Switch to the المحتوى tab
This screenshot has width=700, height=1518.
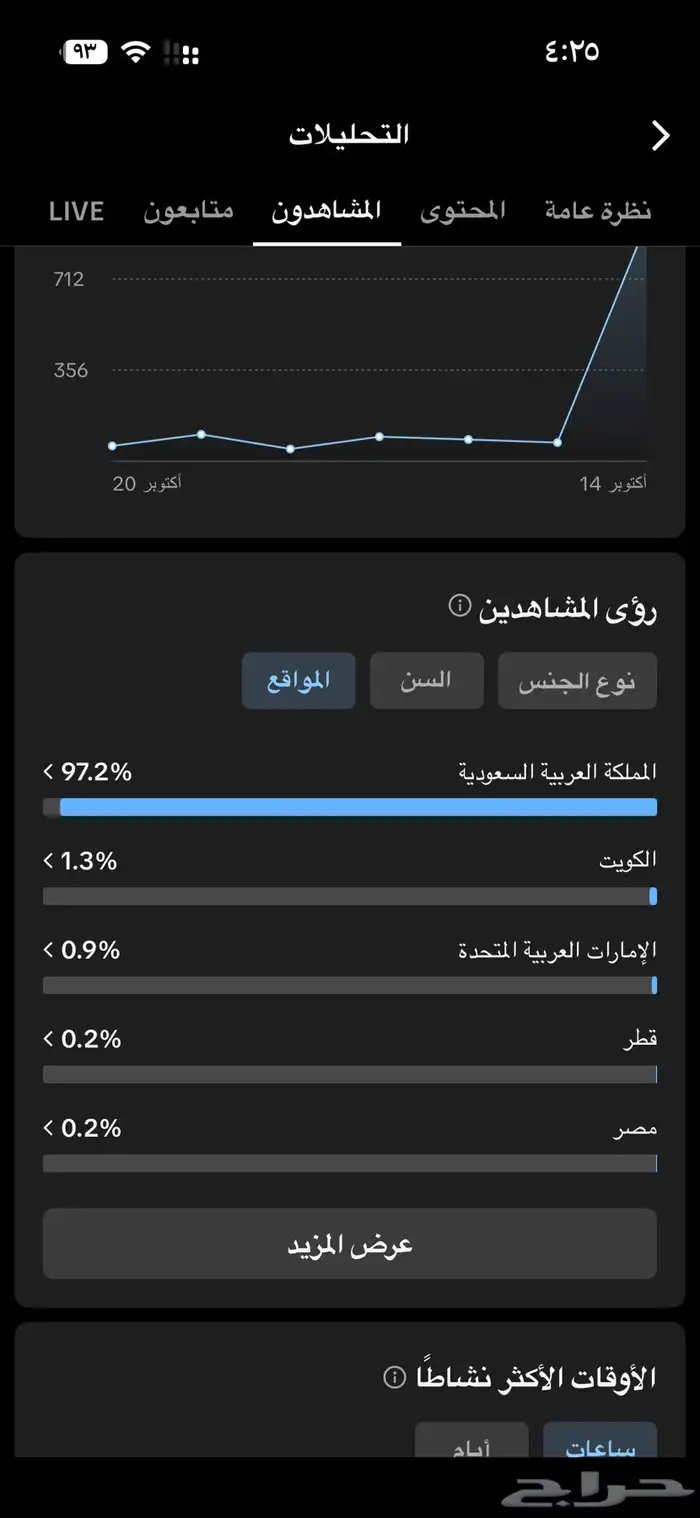[462, 211]
